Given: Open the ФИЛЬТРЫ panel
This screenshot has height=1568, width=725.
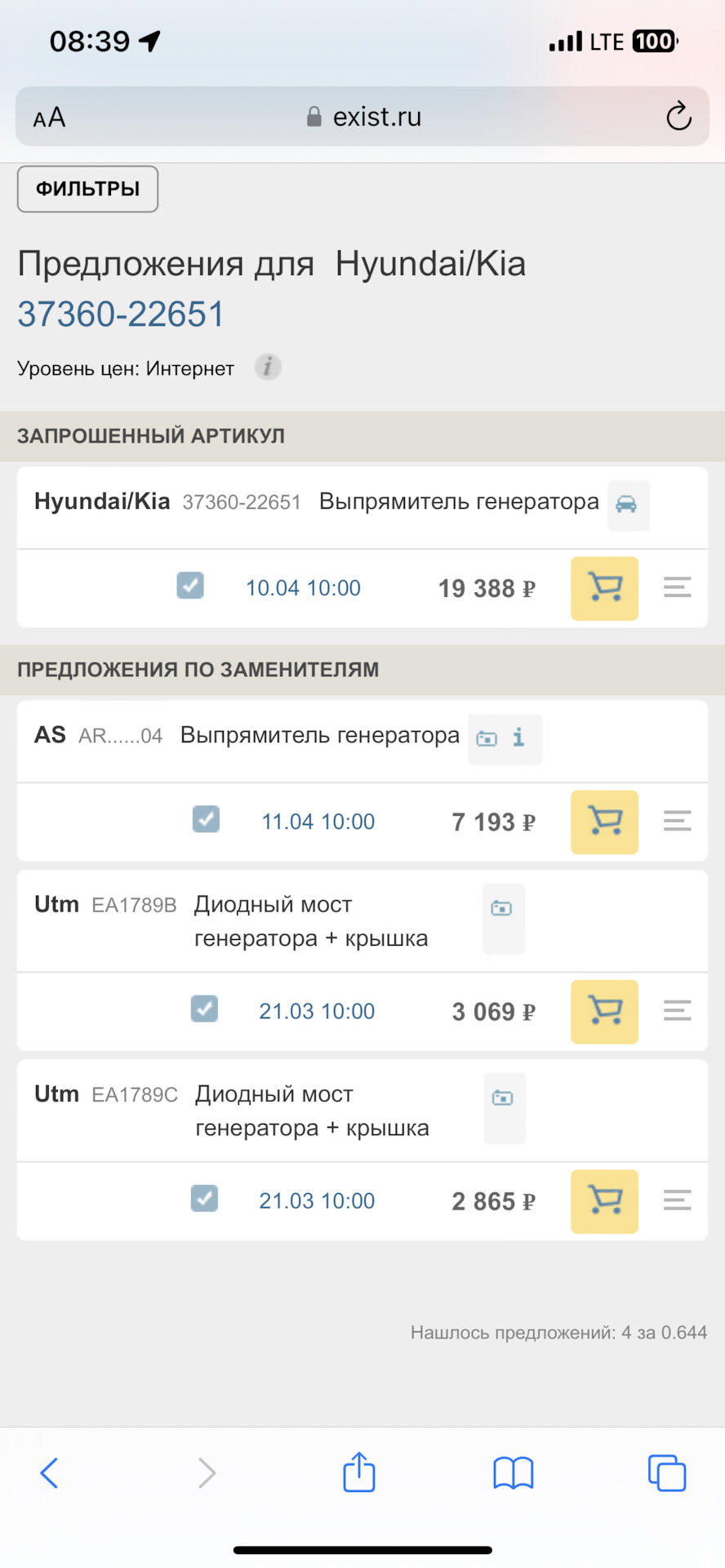Looking at the screenshot, I should [87, 189].
